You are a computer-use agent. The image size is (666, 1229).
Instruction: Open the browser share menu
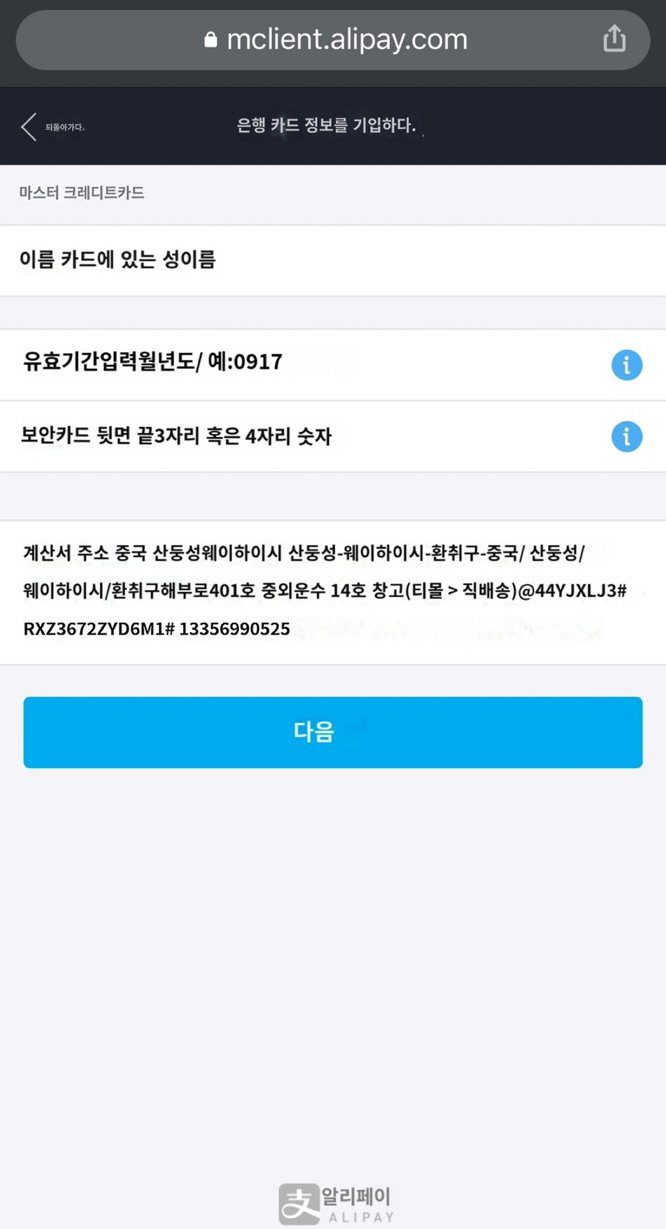click(614, 39)
